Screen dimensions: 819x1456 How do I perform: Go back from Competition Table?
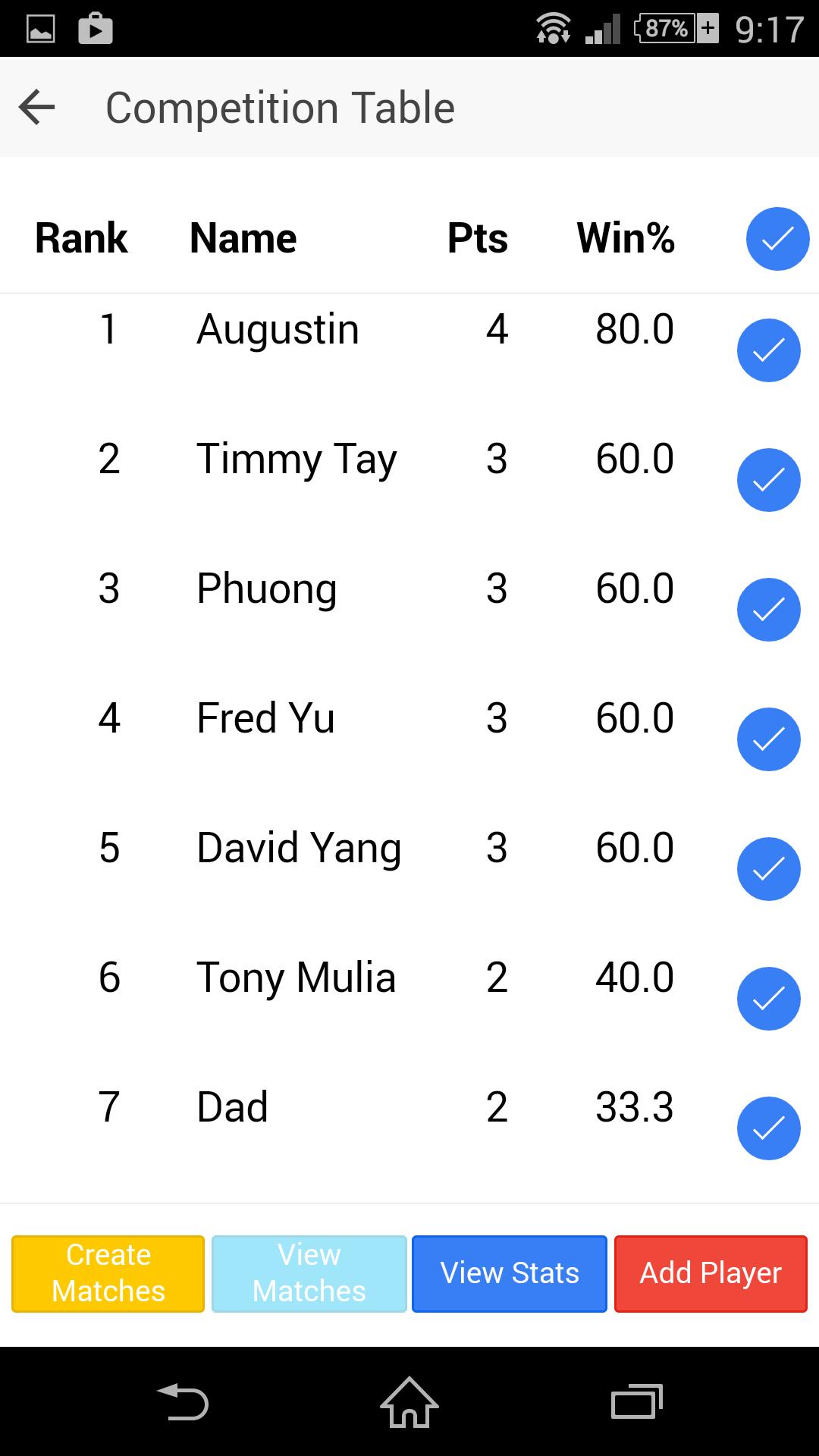tap(37, 107)
